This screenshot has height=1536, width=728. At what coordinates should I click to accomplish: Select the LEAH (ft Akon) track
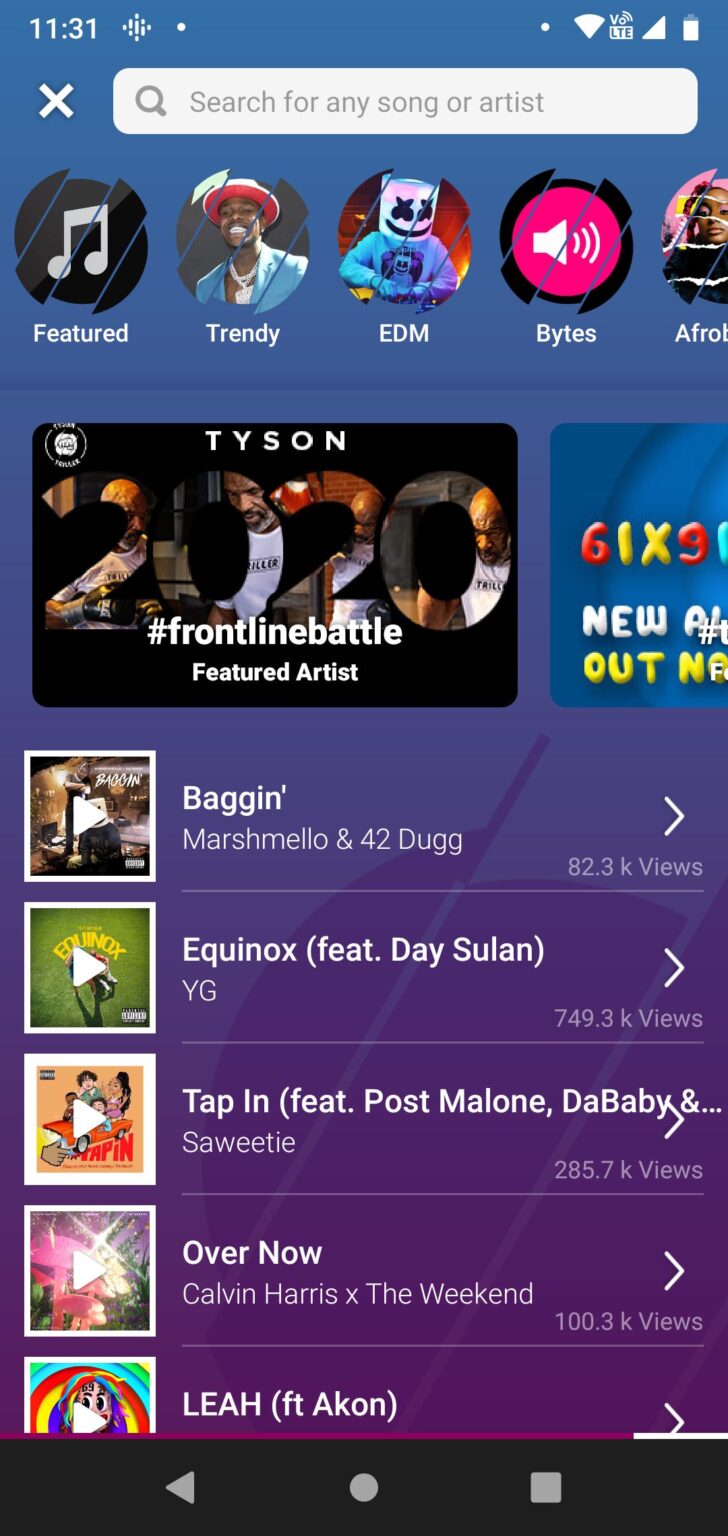tap(420, 1406)
